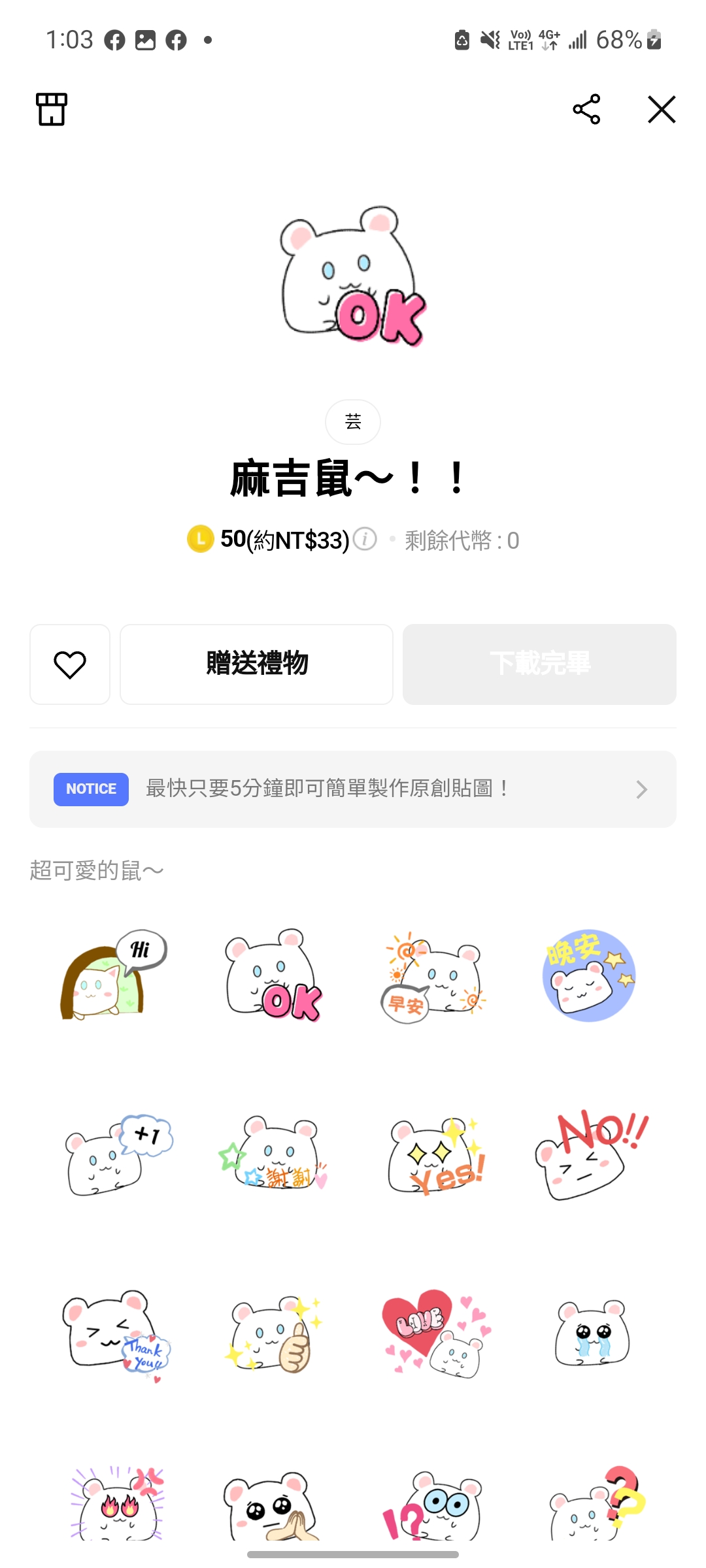Tap 贈送禮物 to gift stickers
706x1568 pixels.
pos(256,664)
